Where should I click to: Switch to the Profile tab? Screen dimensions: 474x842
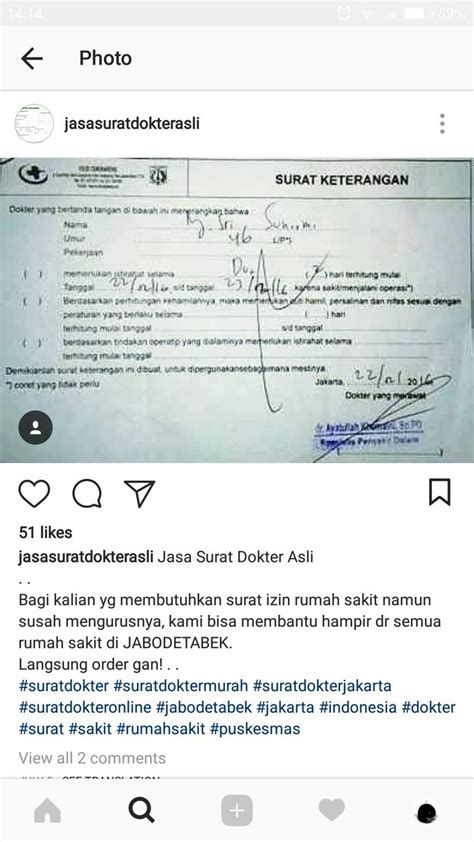click(426, 813)
